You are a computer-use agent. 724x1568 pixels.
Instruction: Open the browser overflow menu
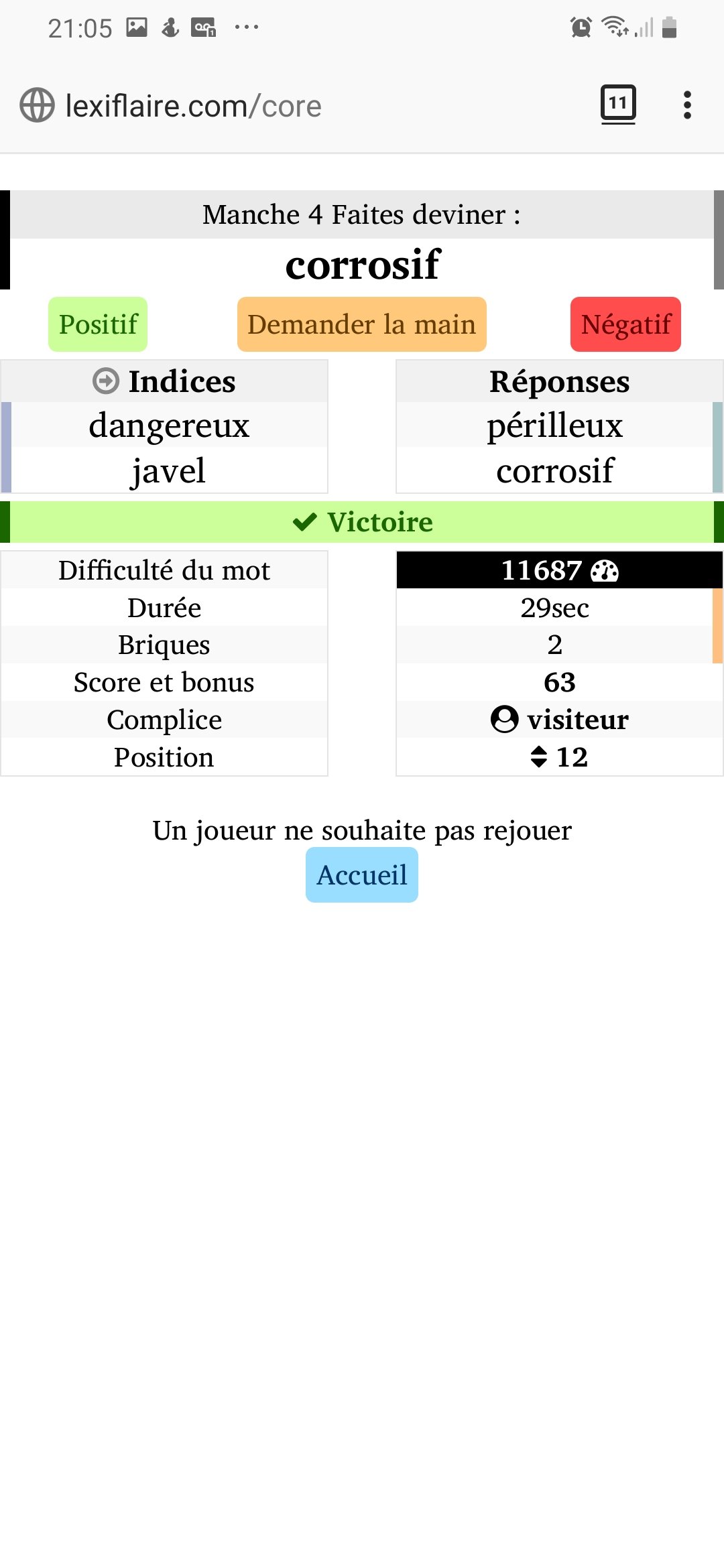[687, 105]
